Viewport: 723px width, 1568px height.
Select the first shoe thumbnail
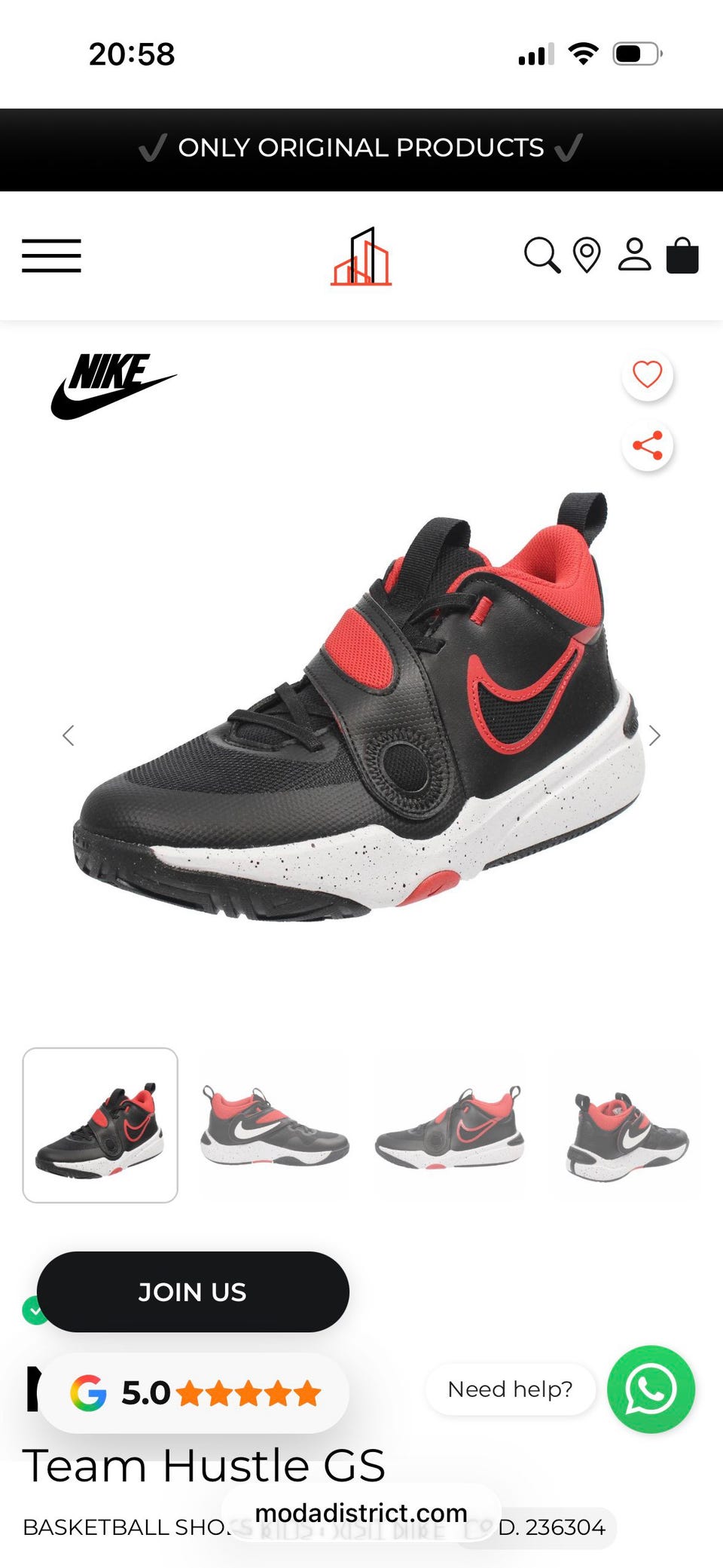coord(100,1125)
